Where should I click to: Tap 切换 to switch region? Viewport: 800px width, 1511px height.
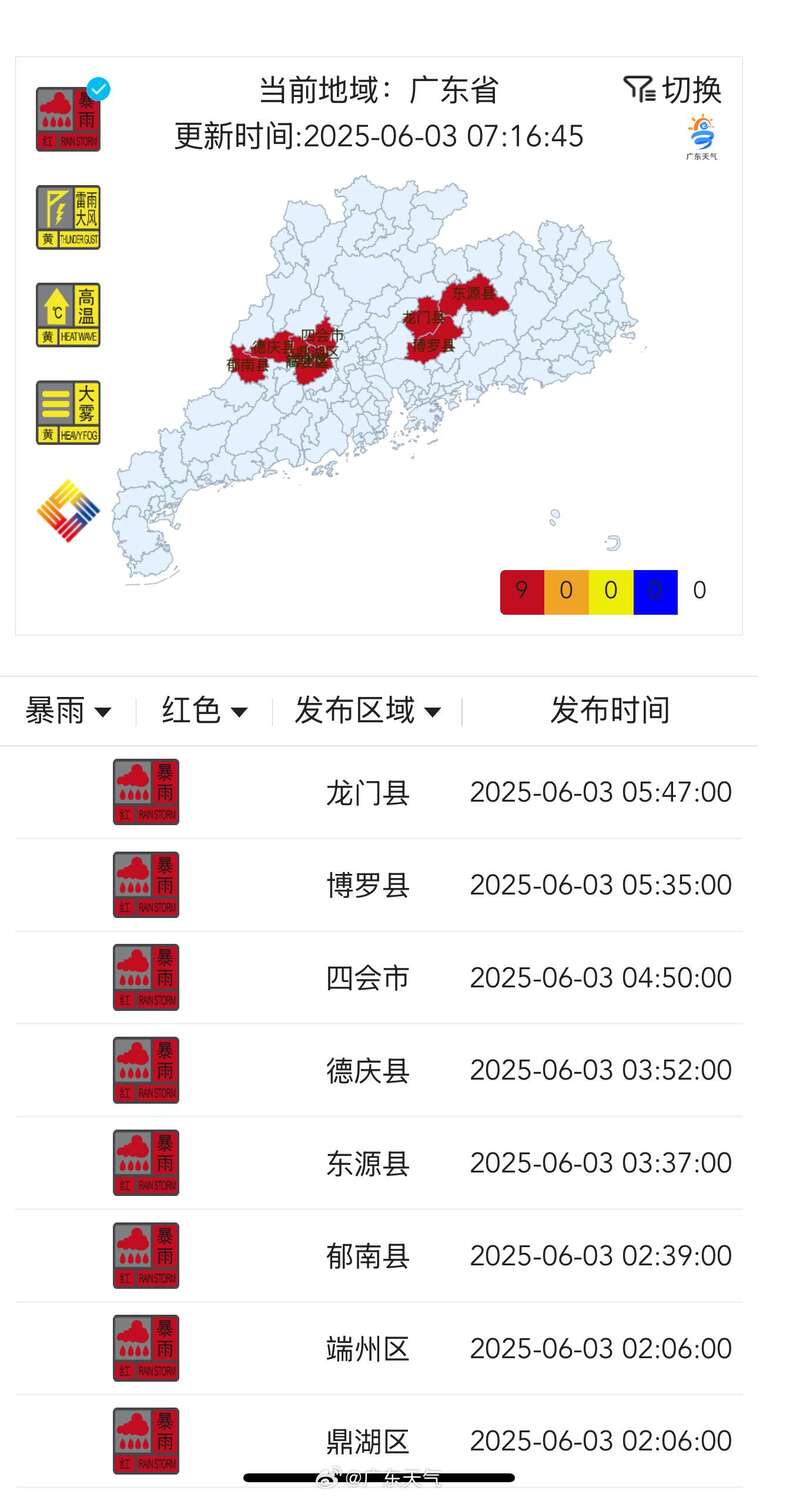[672, 90]
